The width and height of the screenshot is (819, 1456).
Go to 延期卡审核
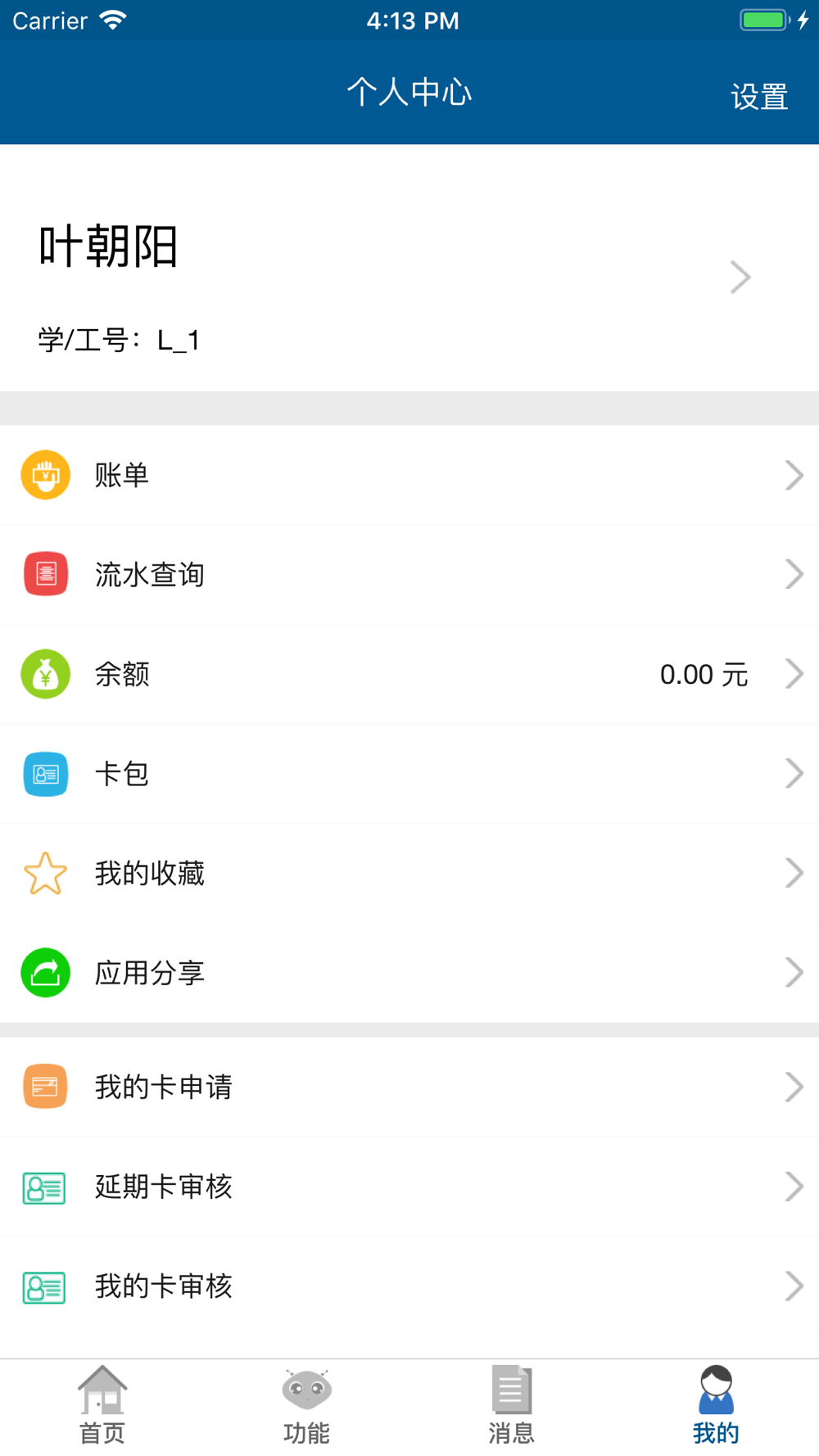[x=409, y=1187]
